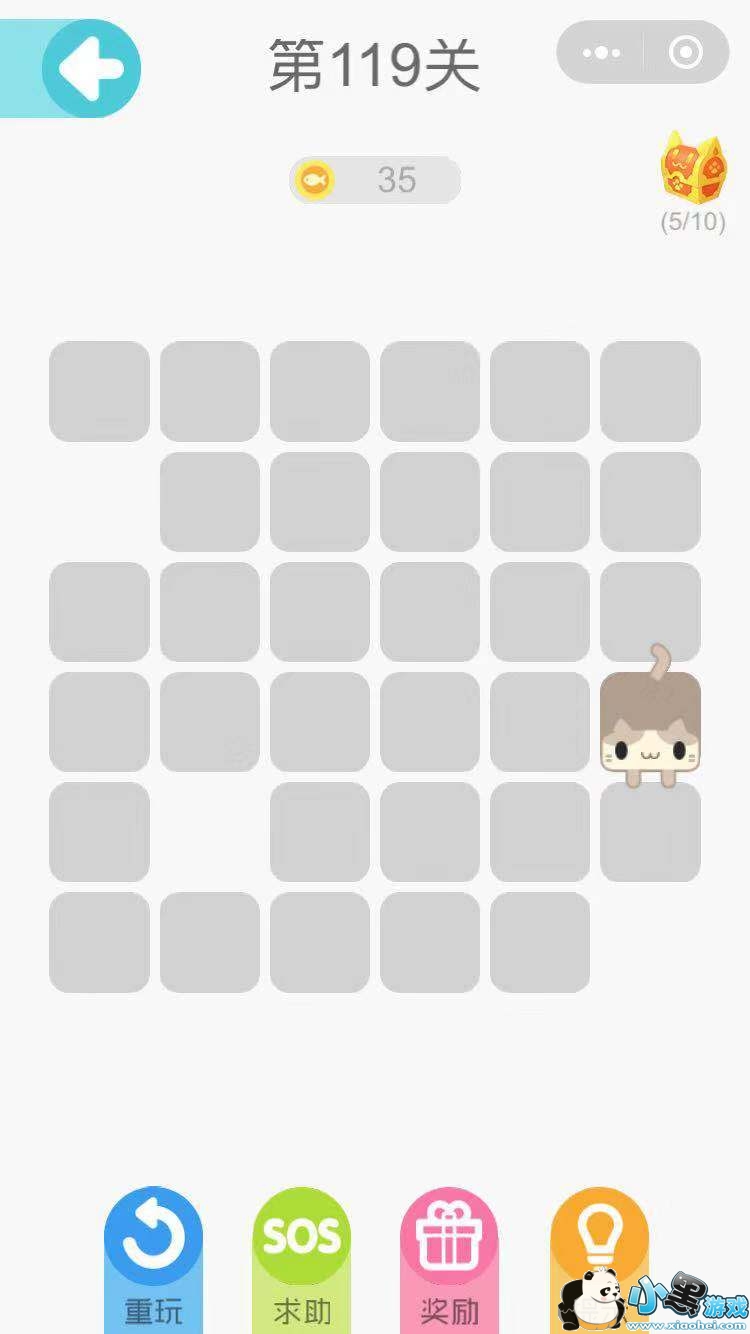Close the mini program with the circle button
The height and width of the screenshot is (1334, 750).
(686, 52)
